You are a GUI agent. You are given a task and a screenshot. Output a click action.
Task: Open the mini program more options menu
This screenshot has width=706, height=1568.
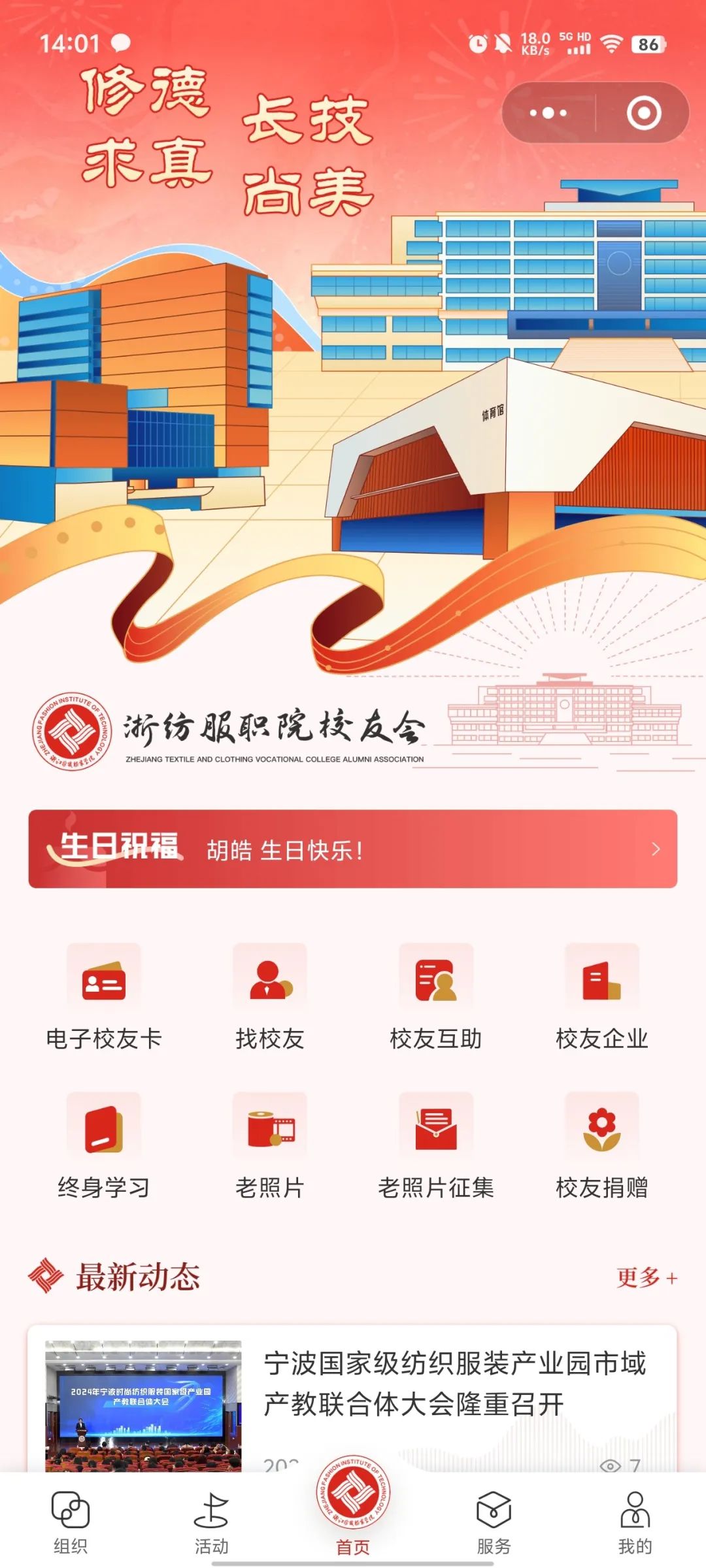(548, 113)
